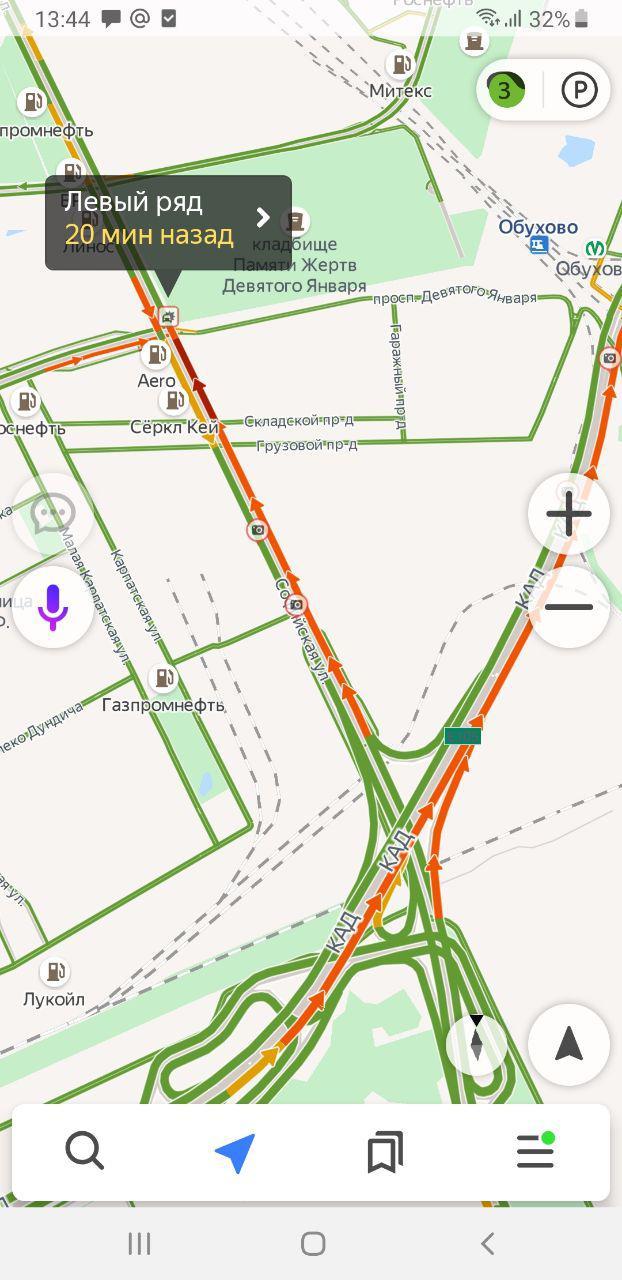The height and width of the screenshot is (1280, 622).
Task: Open search from the bottom bar
Action: click(x=85, y=1152)
